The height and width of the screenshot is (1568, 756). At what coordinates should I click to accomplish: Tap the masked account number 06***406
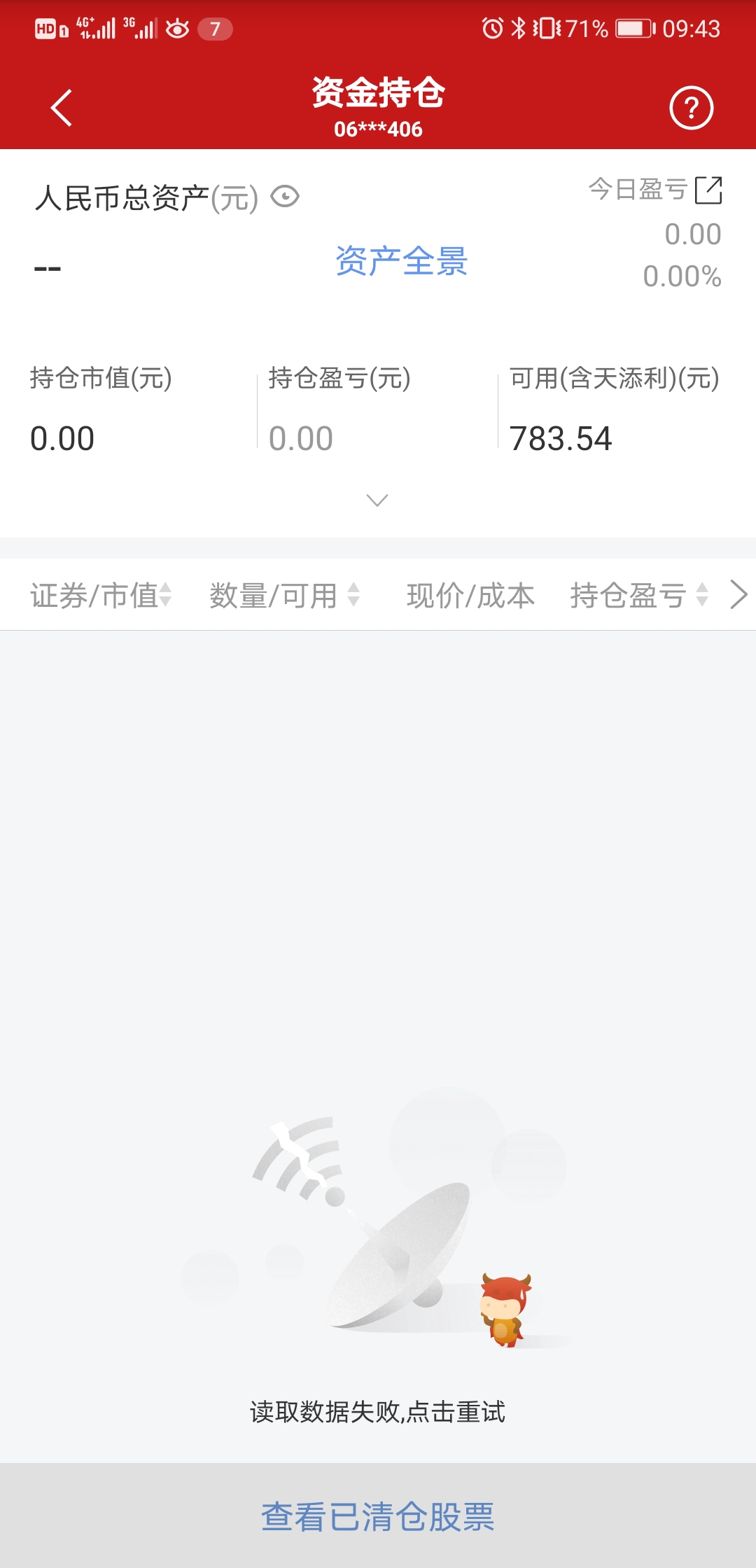[378, 128]
